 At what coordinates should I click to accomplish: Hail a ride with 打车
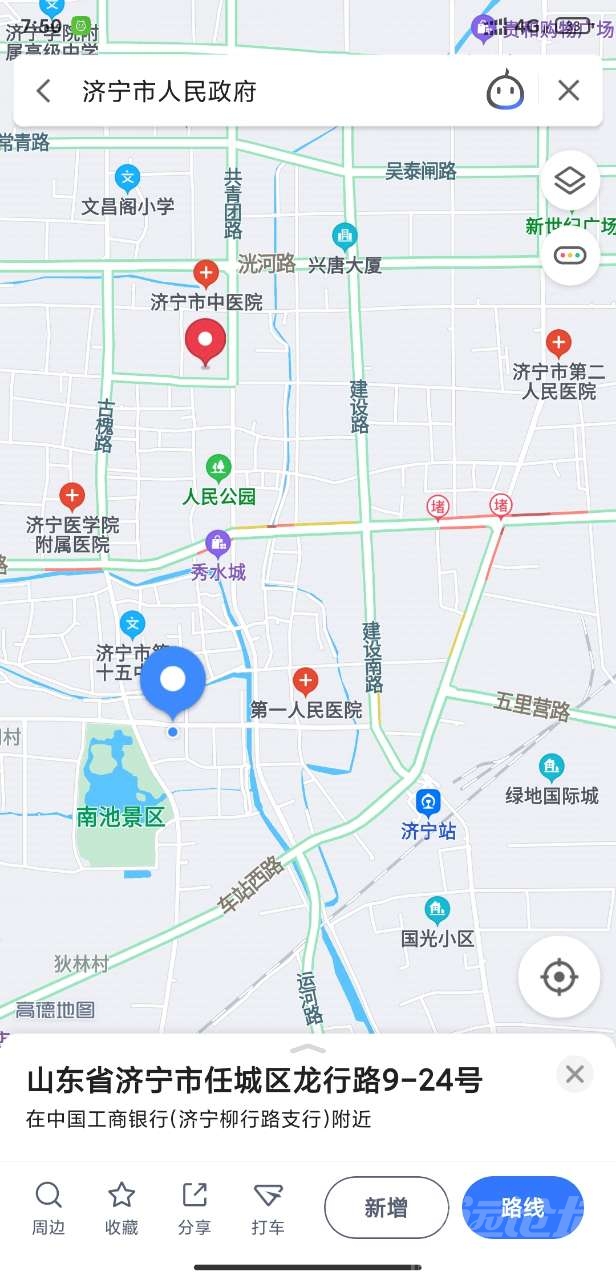click(268, 1207)
